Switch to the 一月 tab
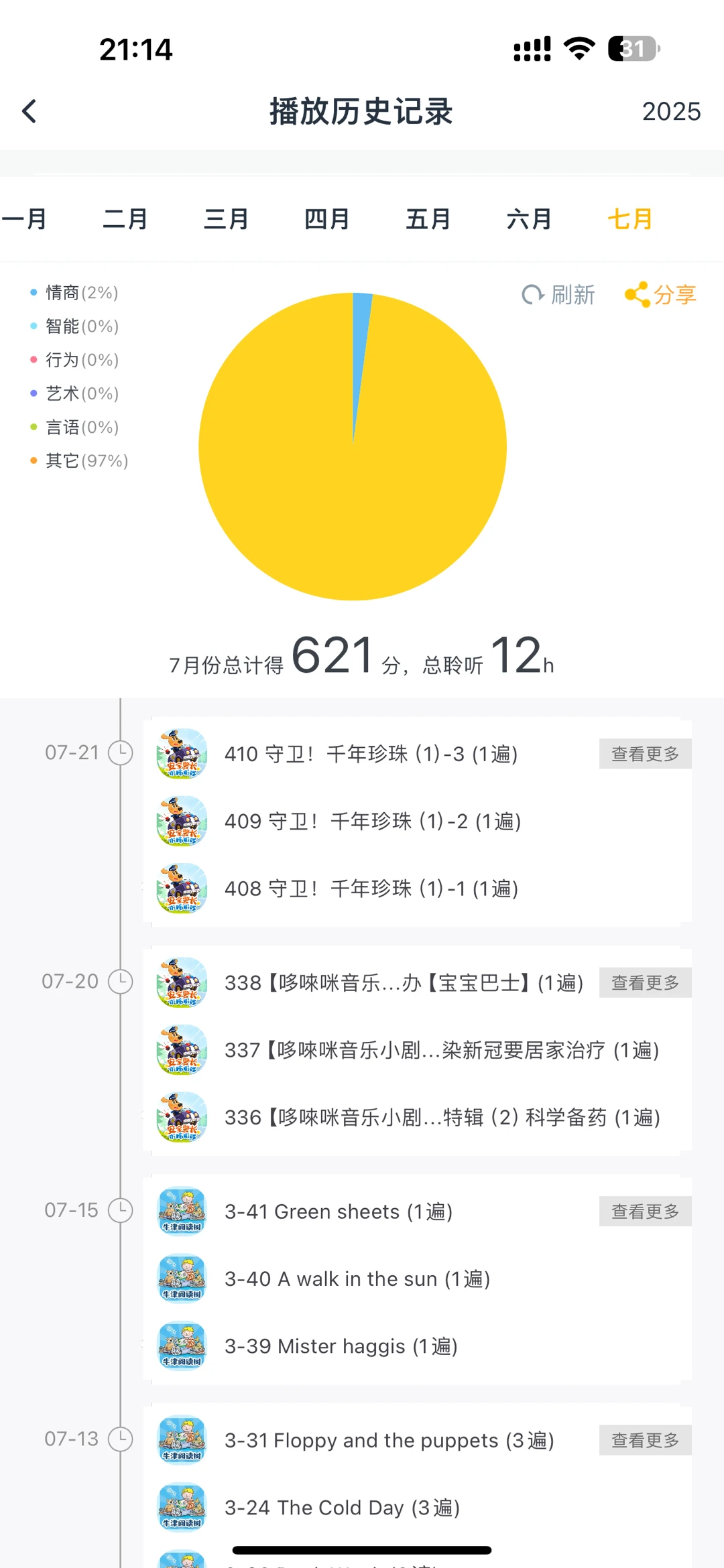Image resolution: width=724 pixels, height=1568 pixels. (23, 219)
